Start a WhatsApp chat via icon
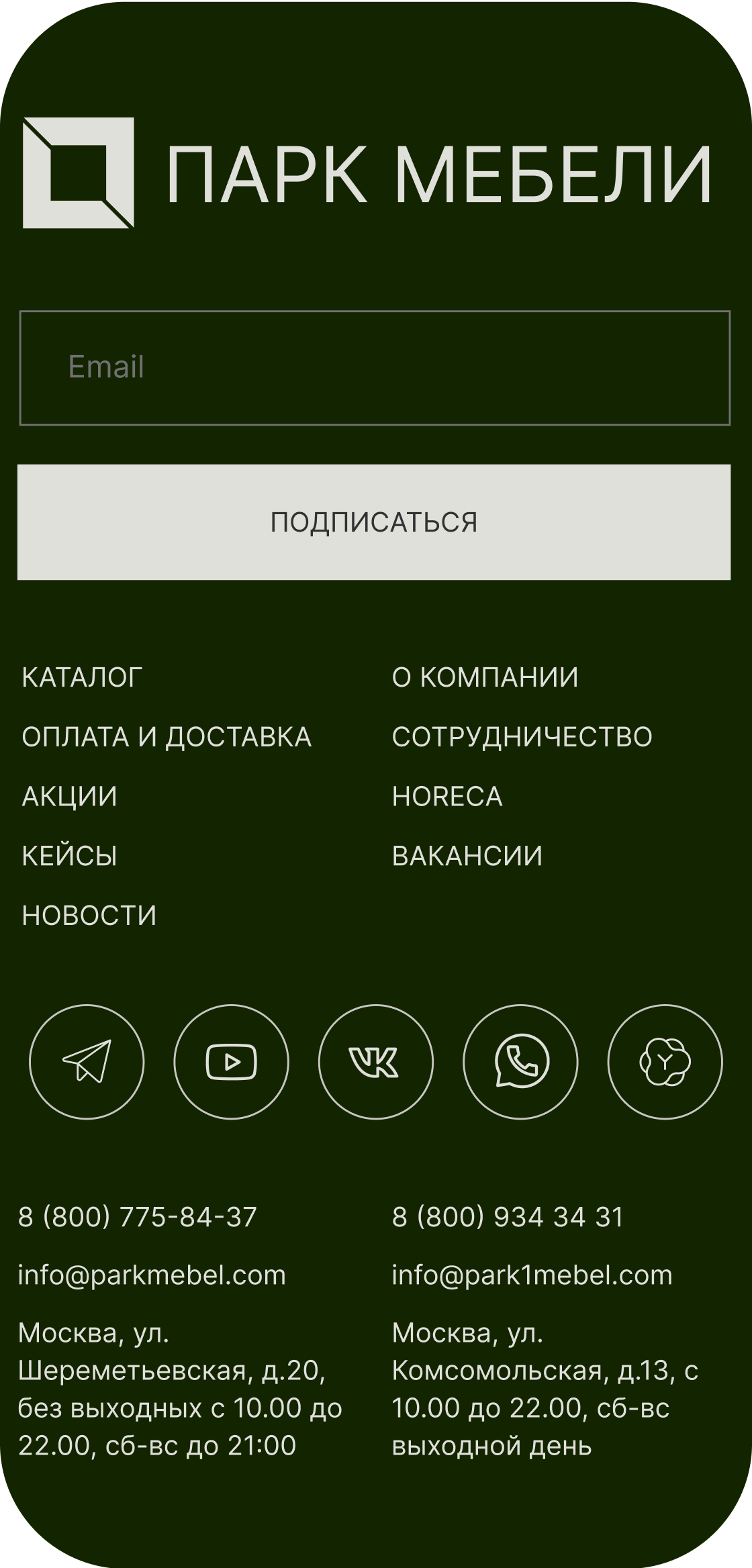 tap(520, 1062)
